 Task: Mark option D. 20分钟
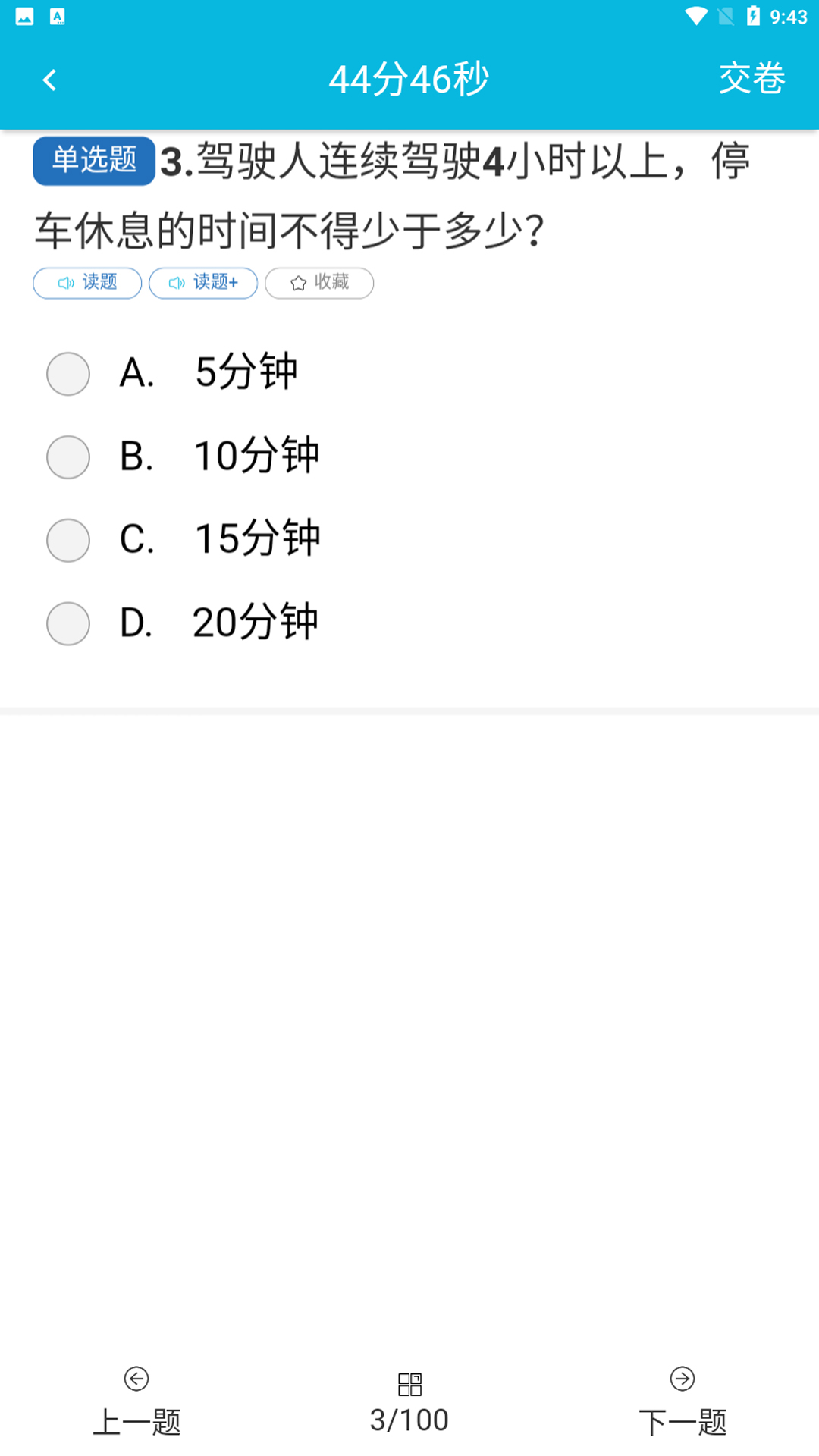[68, 623]
